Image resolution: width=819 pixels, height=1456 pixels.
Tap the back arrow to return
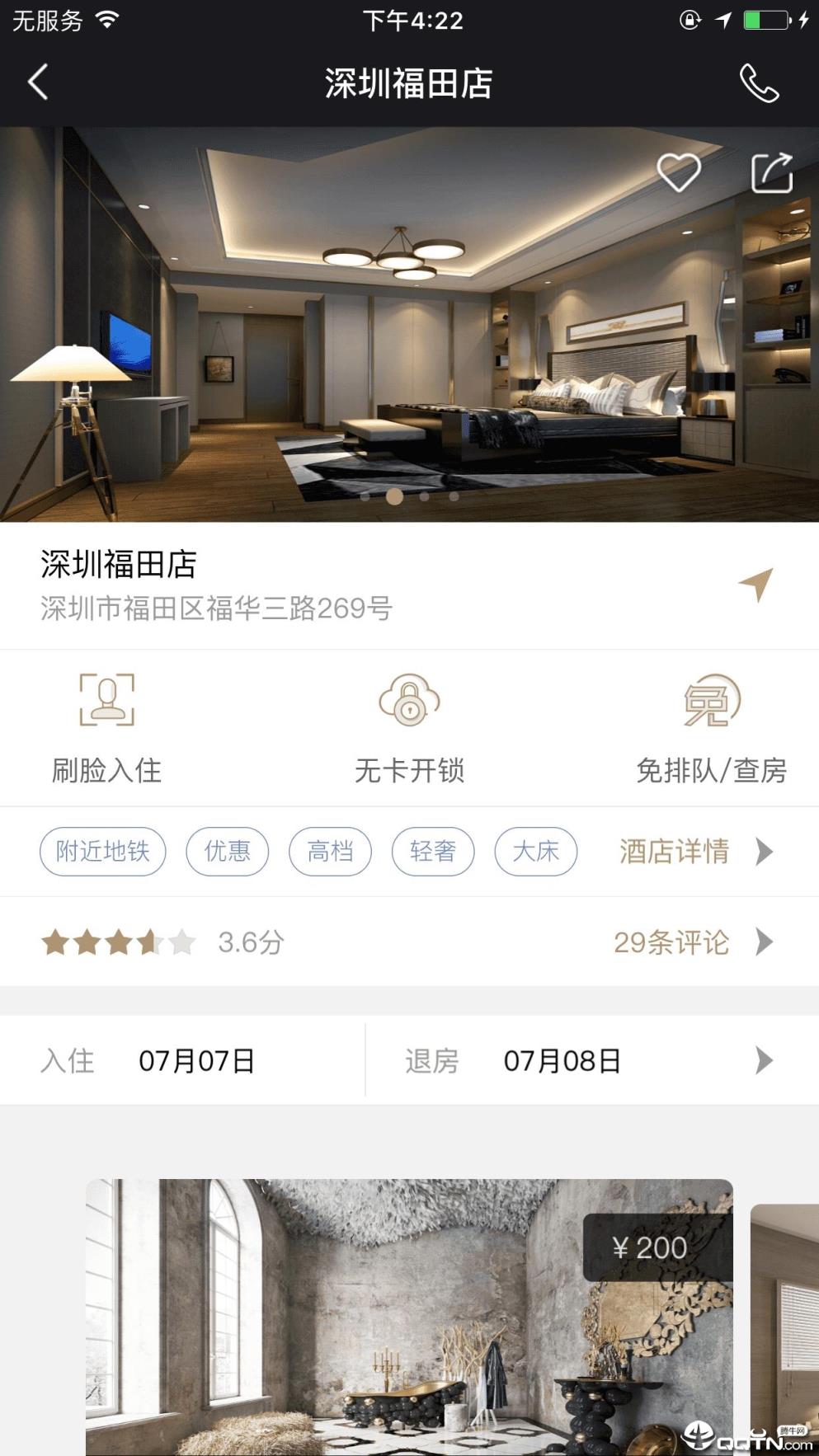pyautogui.click(x=35, y=83)
